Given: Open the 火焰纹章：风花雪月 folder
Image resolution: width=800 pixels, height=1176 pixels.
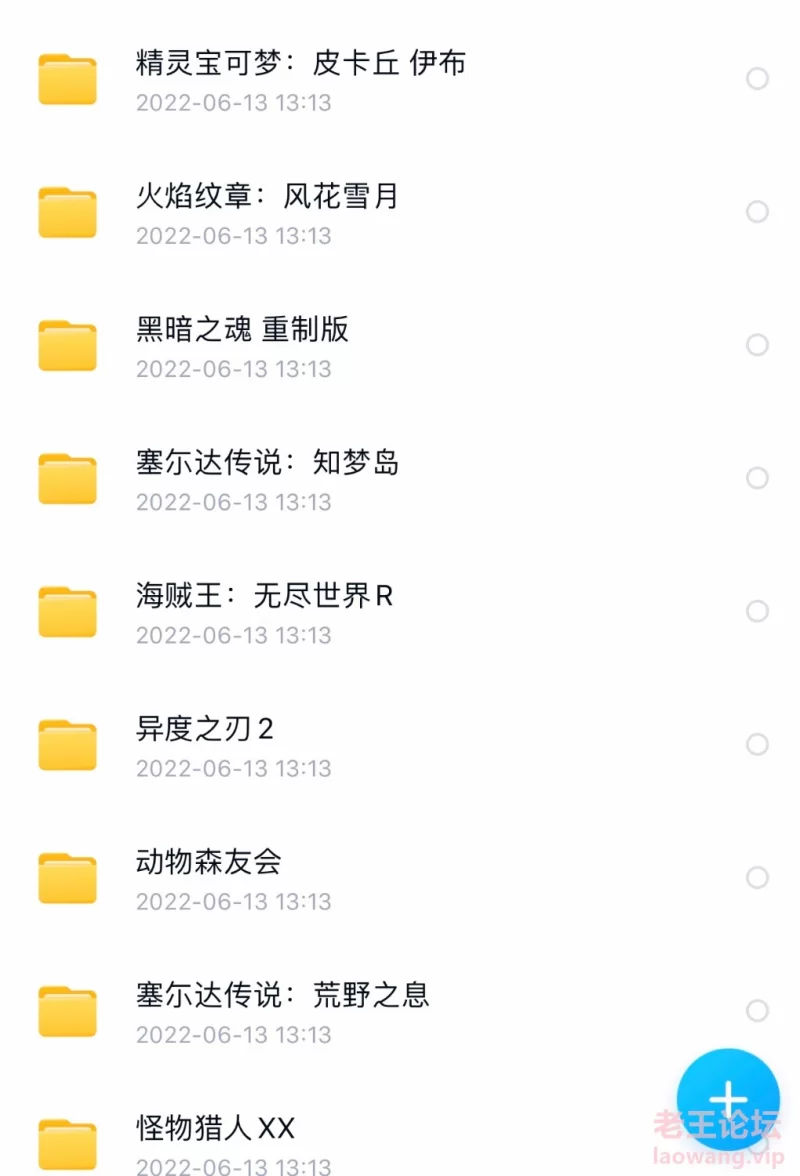Looking at the screenshot, I should click(267, 197).
